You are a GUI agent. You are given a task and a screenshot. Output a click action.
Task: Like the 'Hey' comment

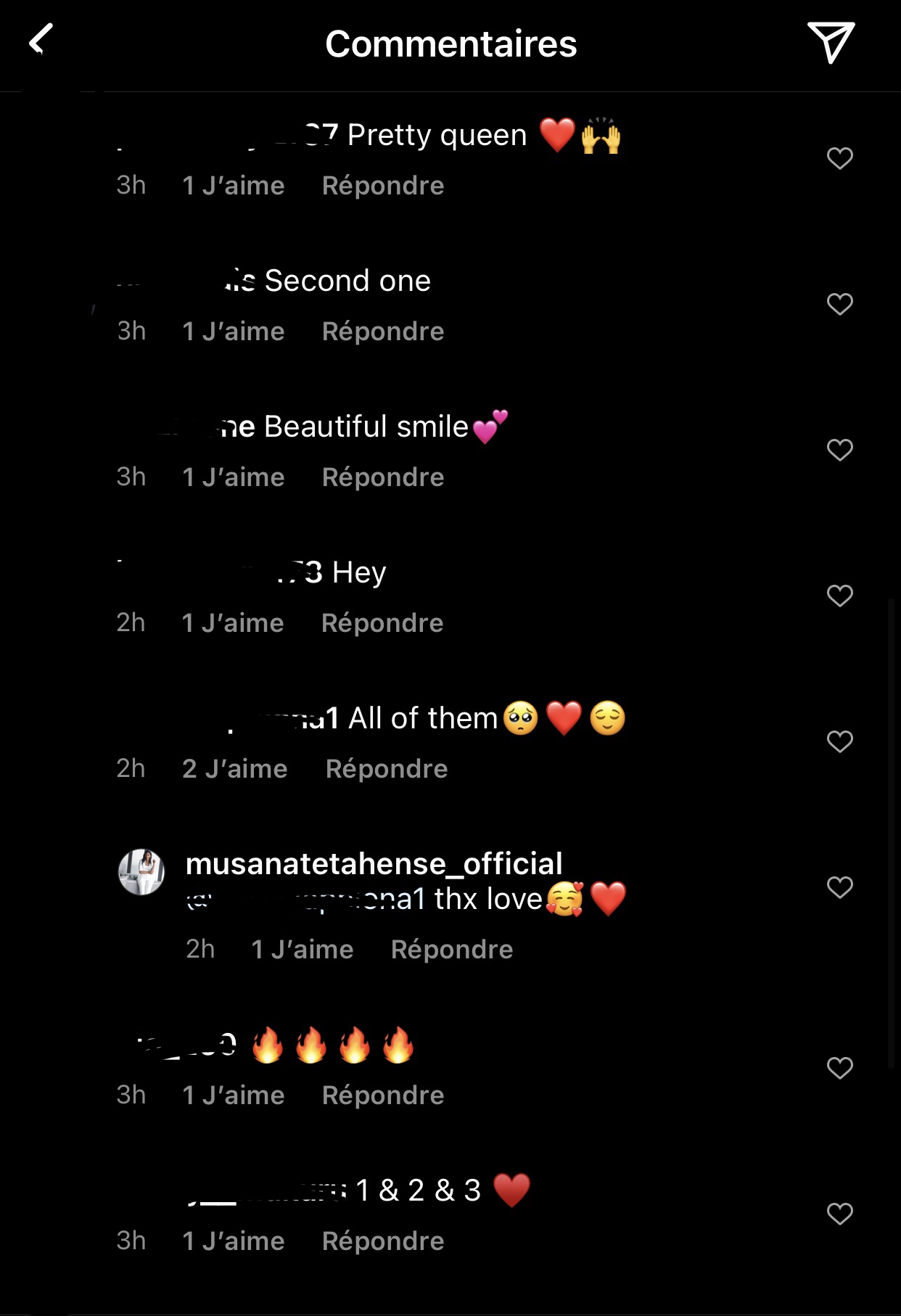click(x=839, y=596)
